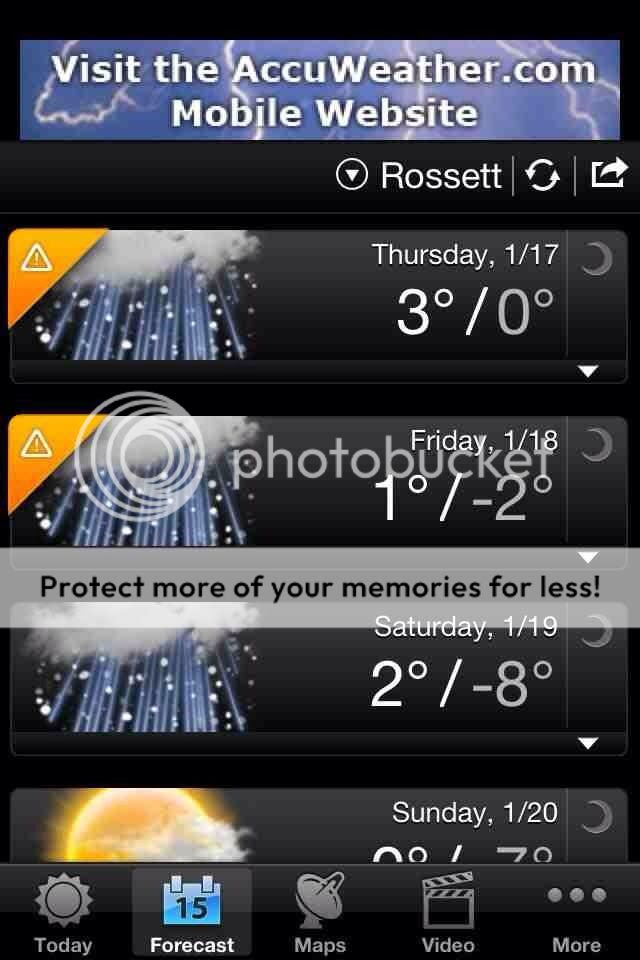Screen dimensions: 640x960
Task: Open the AccuWeather.com mobile website banner
Action: [320, 90]
